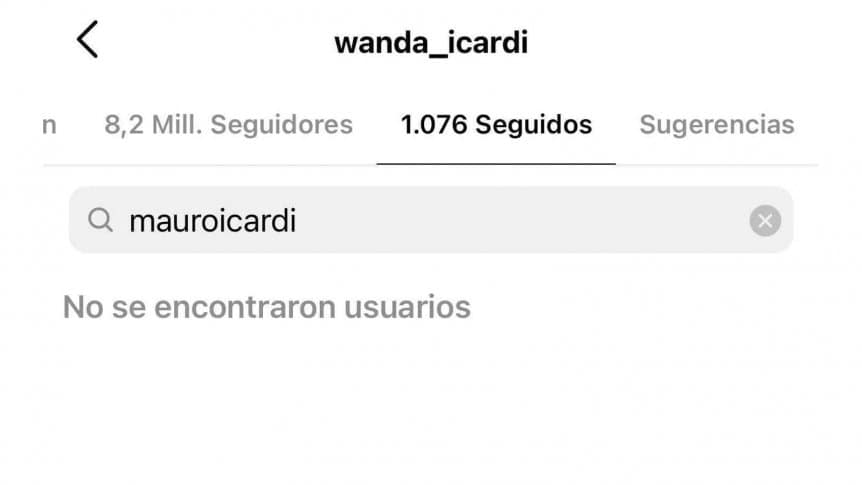
Task: Open the Sugerencias tab
Action: (716, 125)
